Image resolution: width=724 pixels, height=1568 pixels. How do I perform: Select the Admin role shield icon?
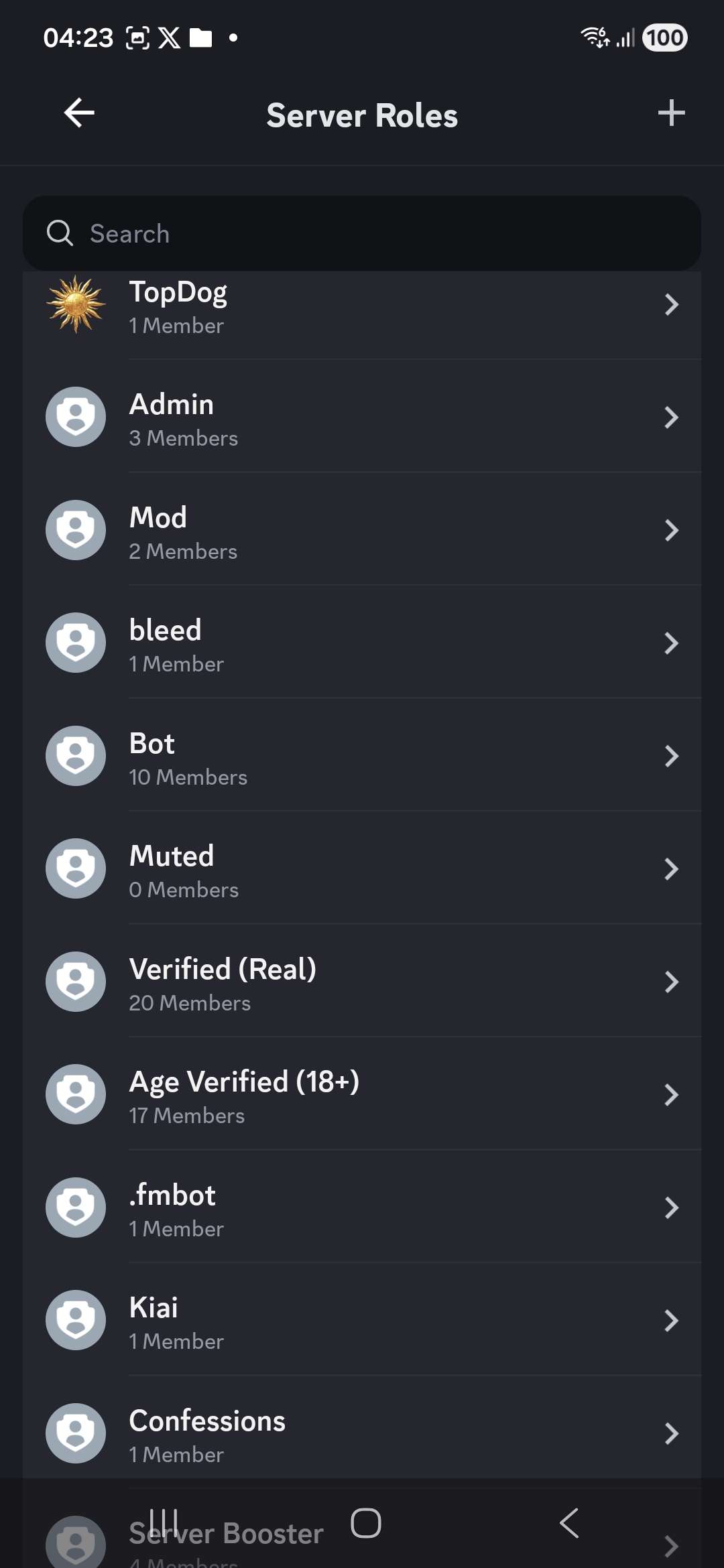click(75, 417)
